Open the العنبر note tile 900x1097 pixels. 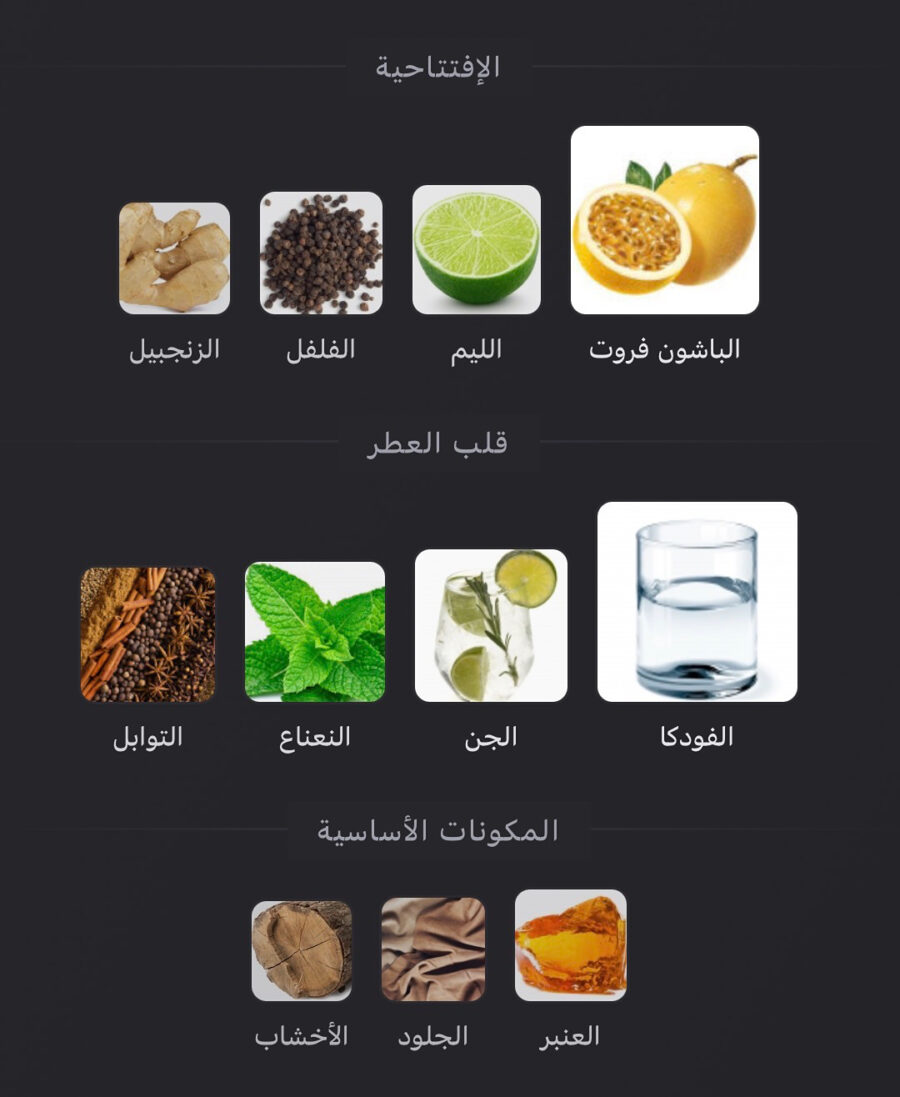(570, 945)
